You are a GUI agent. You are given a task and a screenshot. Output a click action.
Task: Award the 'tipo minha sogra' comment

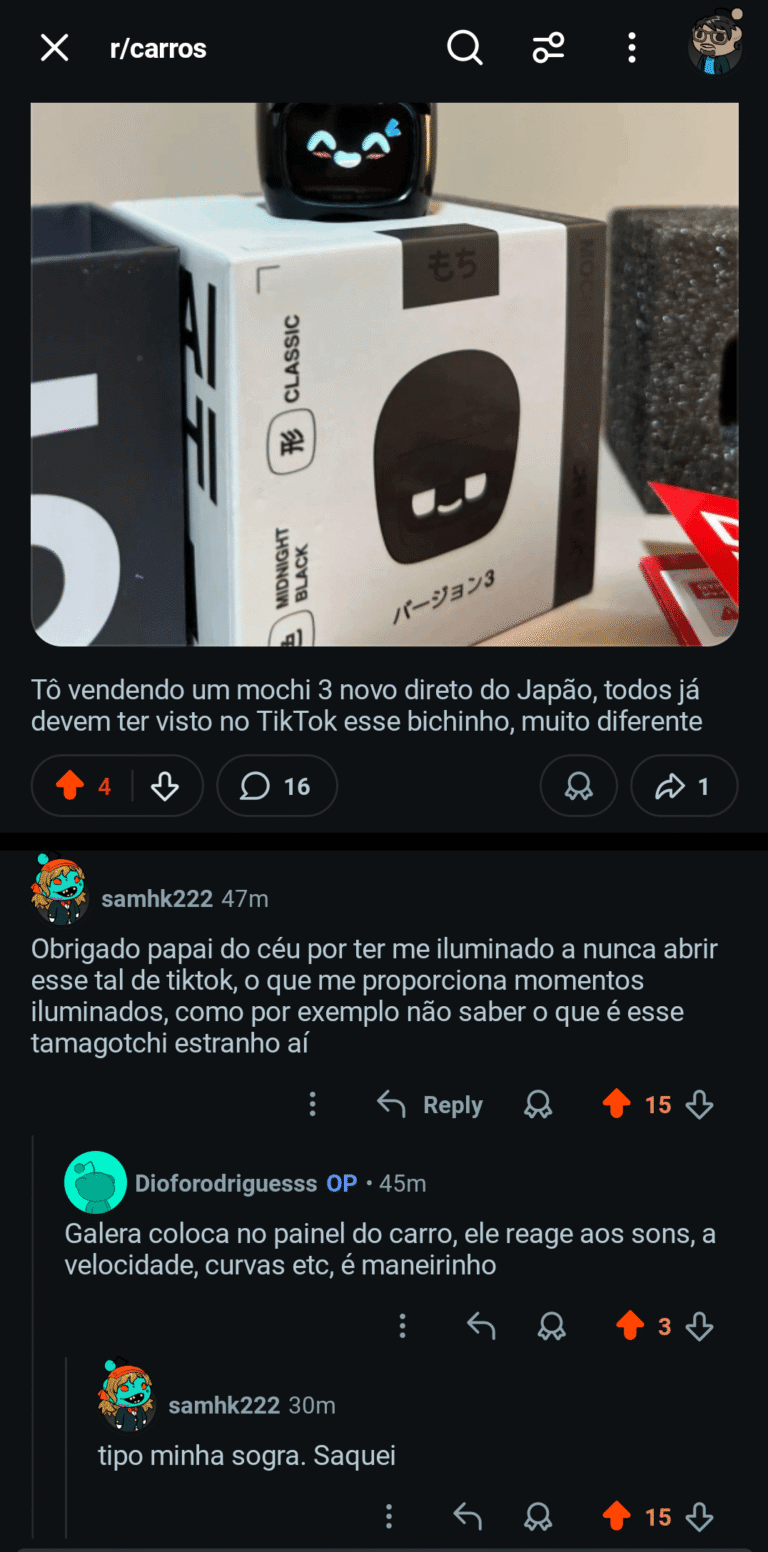pos(538,1516)
